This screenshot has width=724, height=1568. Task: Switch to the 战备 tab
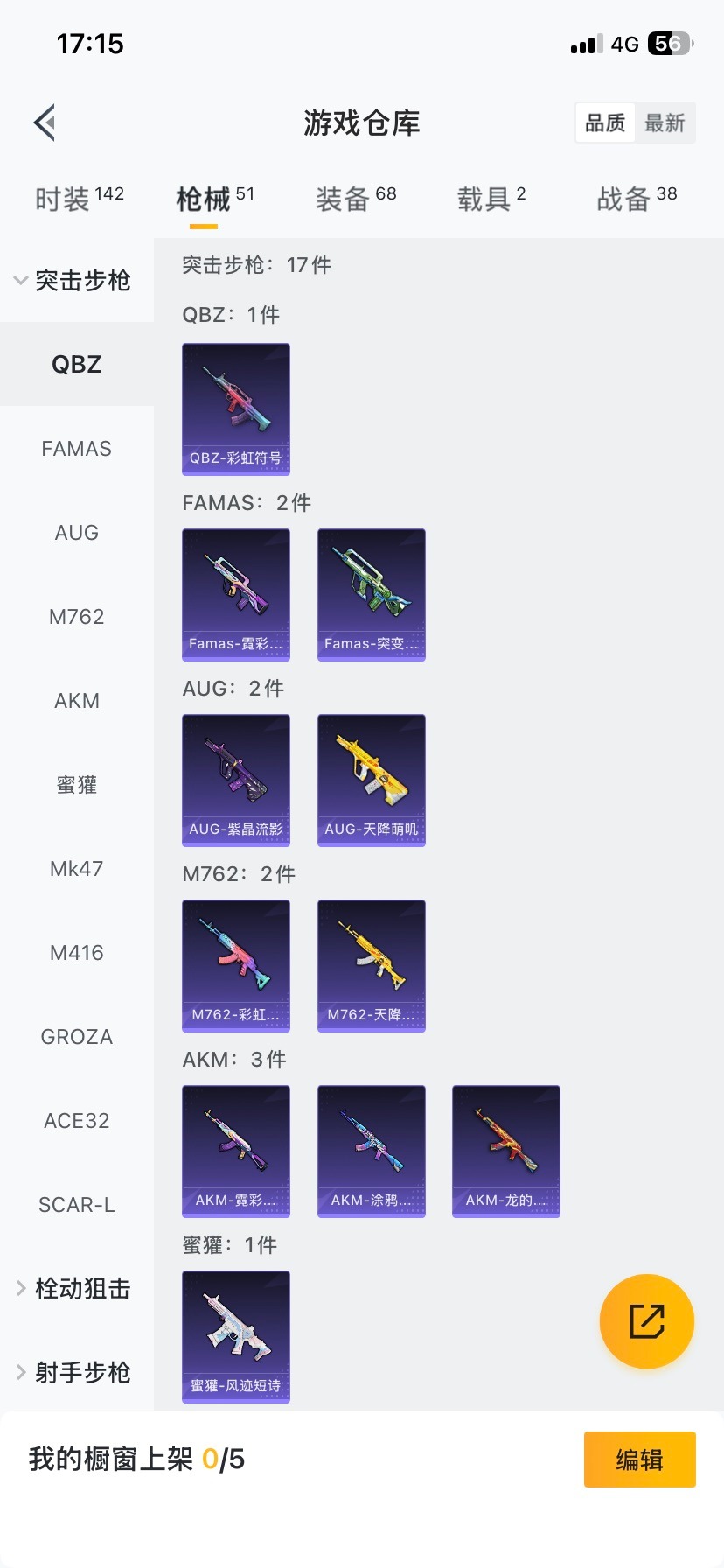tap(637, 199)
